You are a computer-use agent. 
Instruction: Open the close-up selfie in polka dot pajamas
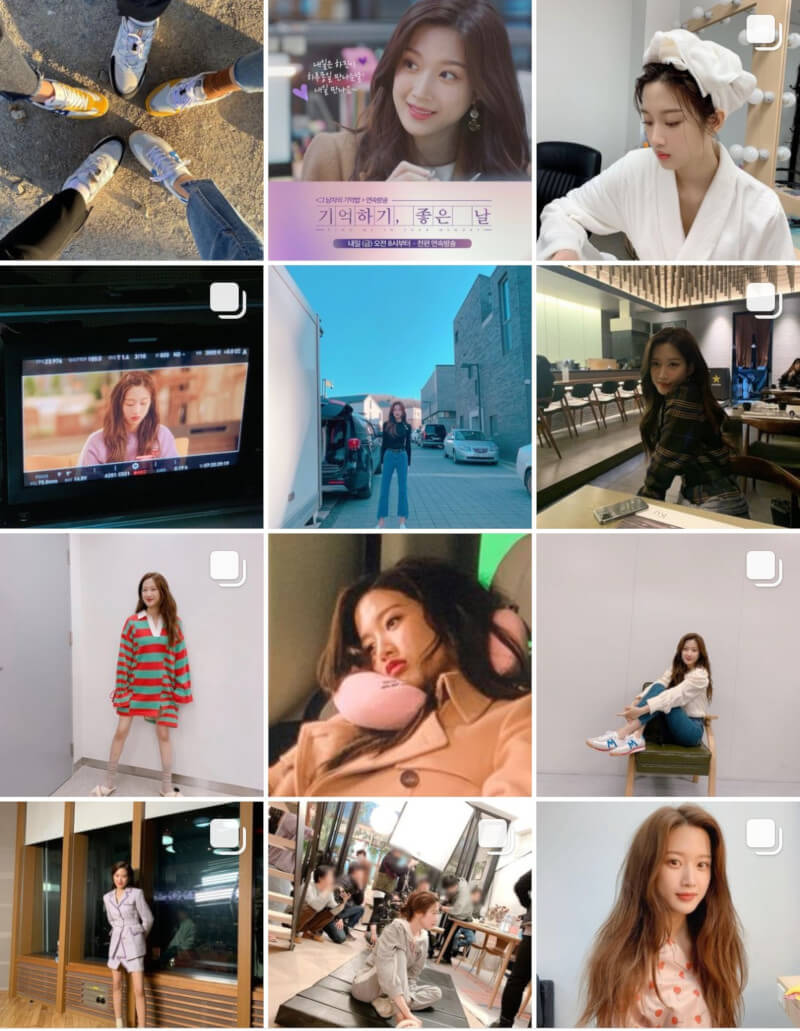point(668,915)
